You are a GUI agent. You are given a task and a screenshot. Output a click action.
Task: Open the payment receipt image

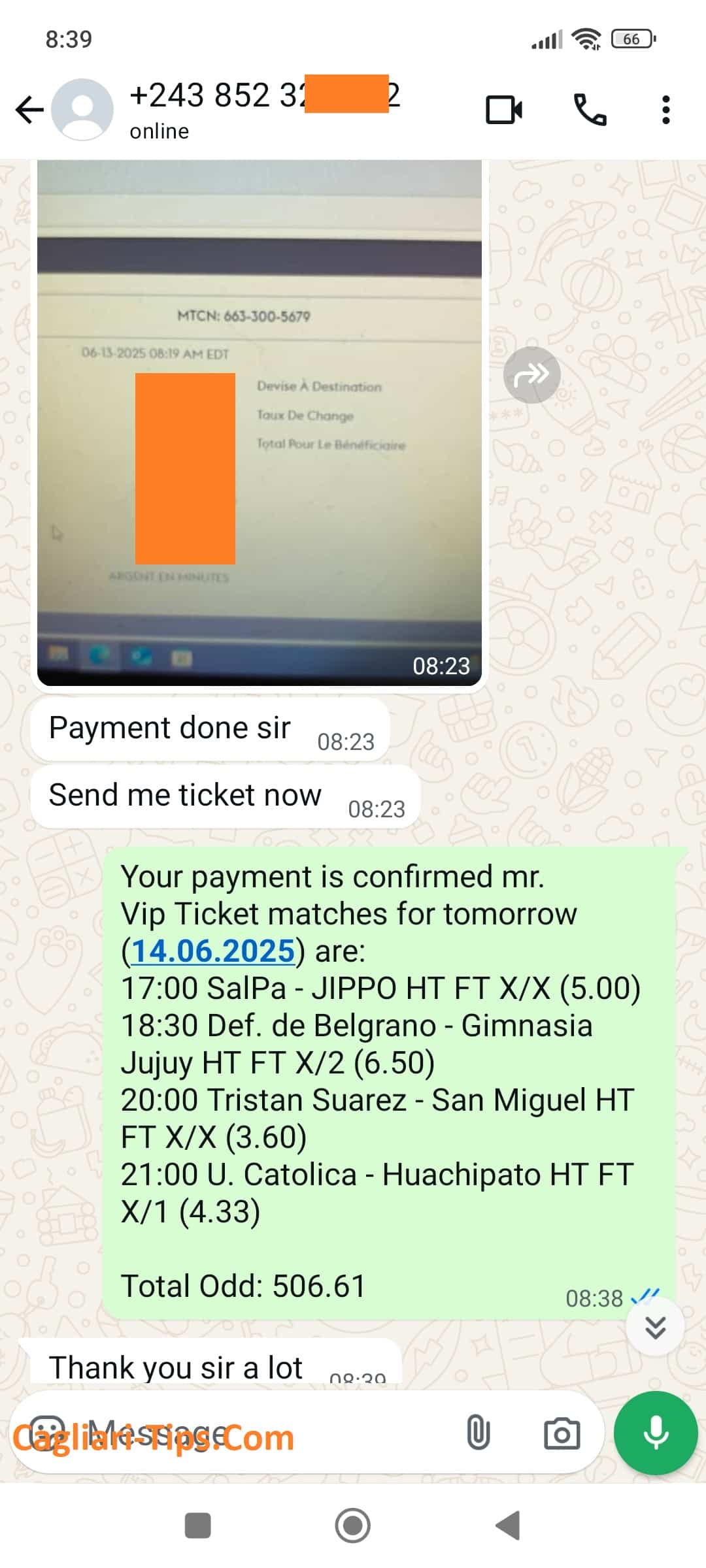coord(260,423)
